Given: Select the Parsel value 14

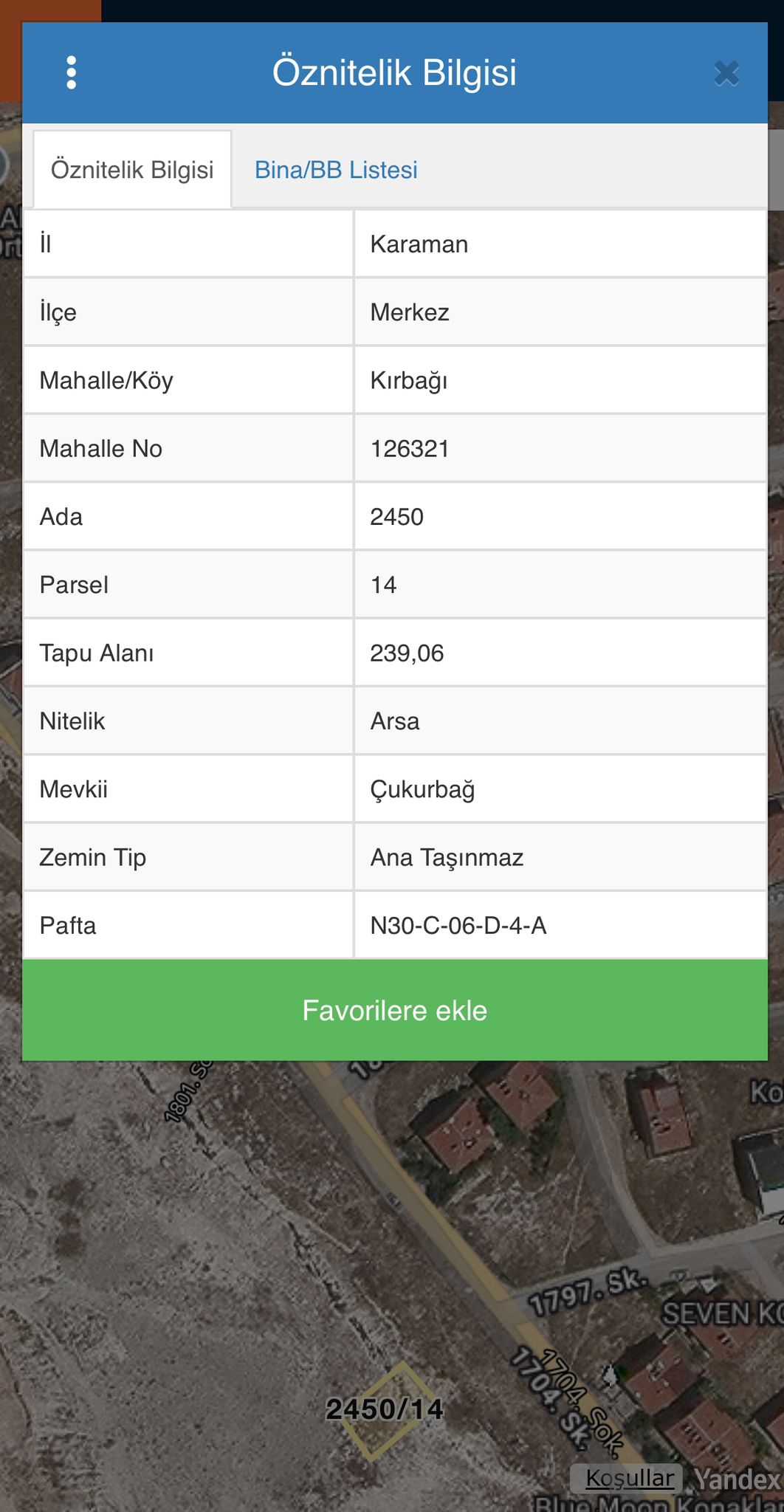Looking at the screenshot, I should 383,584.
